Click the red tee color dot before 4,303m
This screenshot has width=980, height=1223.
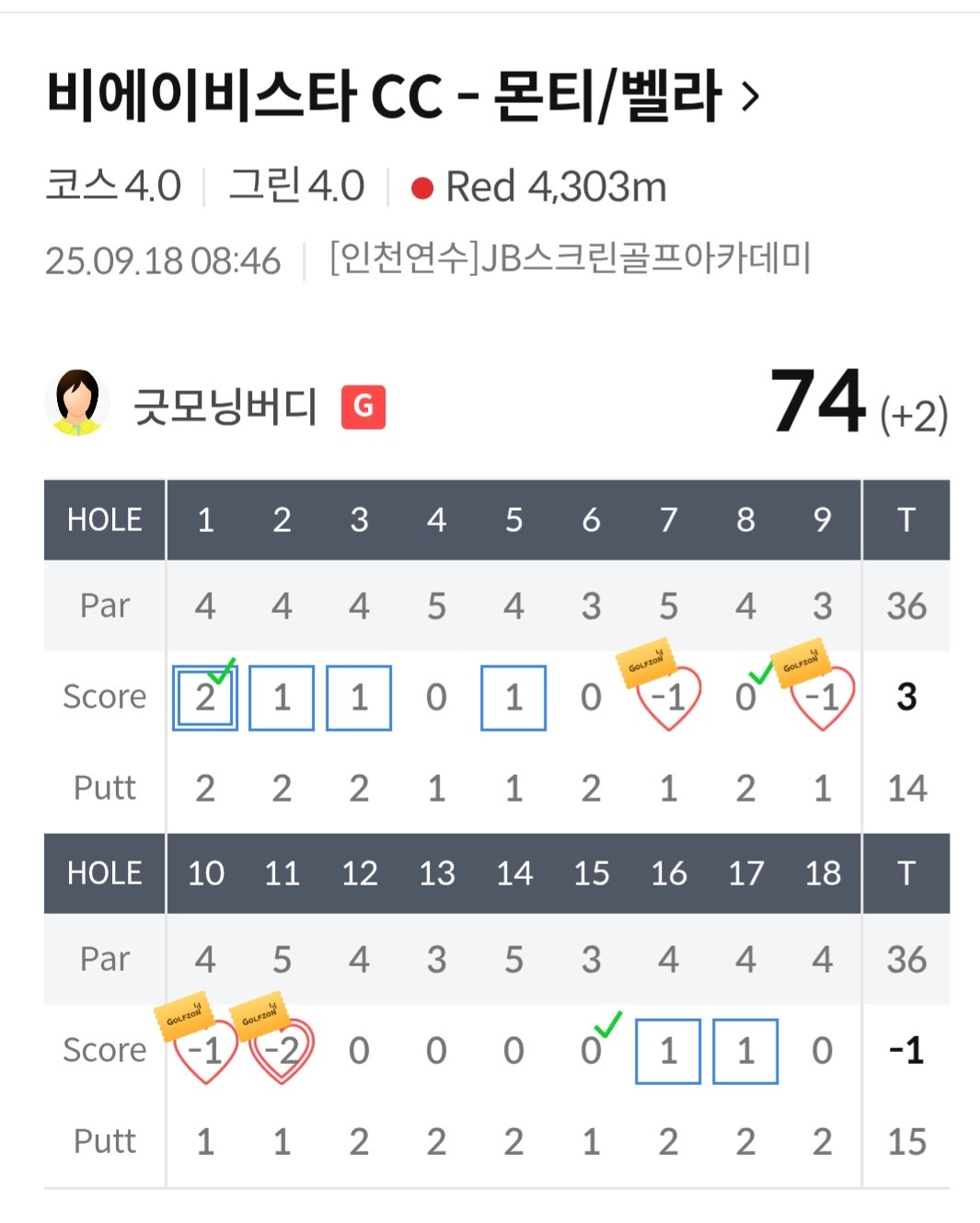coord(422,187)
